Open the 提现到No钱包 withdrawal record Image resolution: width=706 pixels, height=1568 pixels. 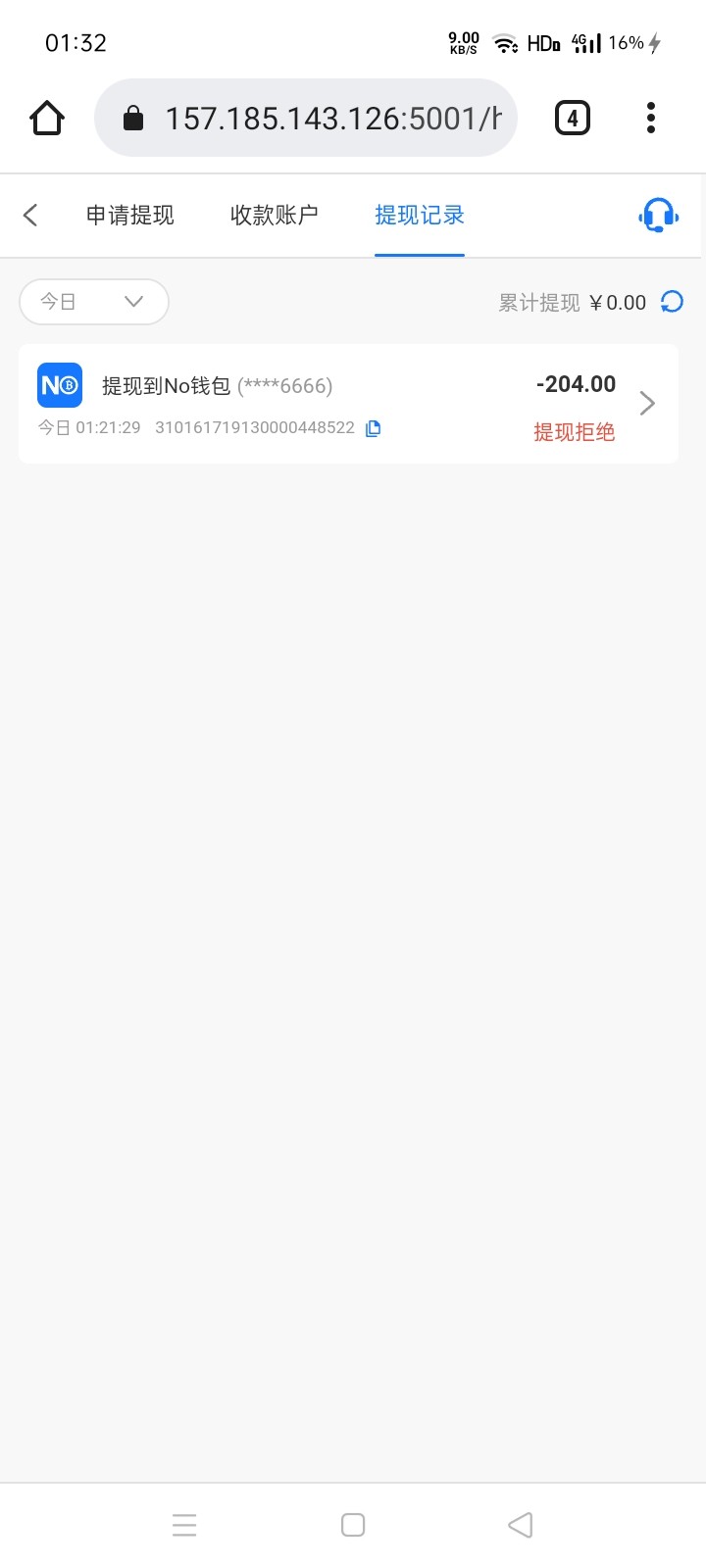click(x=348, y=403)
